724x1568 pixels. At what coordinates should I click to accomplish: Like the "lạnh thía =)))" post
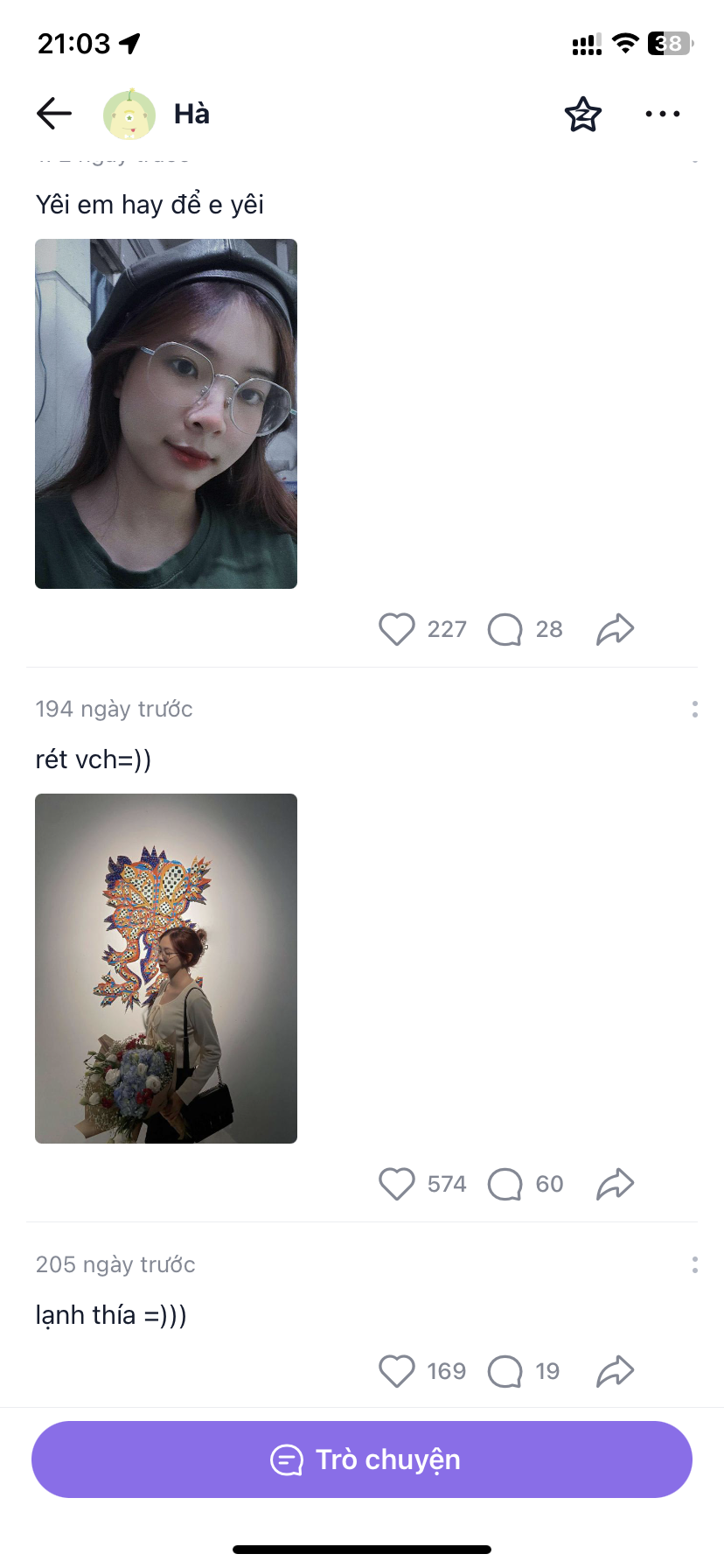pyautogui.click(x=397, y=1371)
